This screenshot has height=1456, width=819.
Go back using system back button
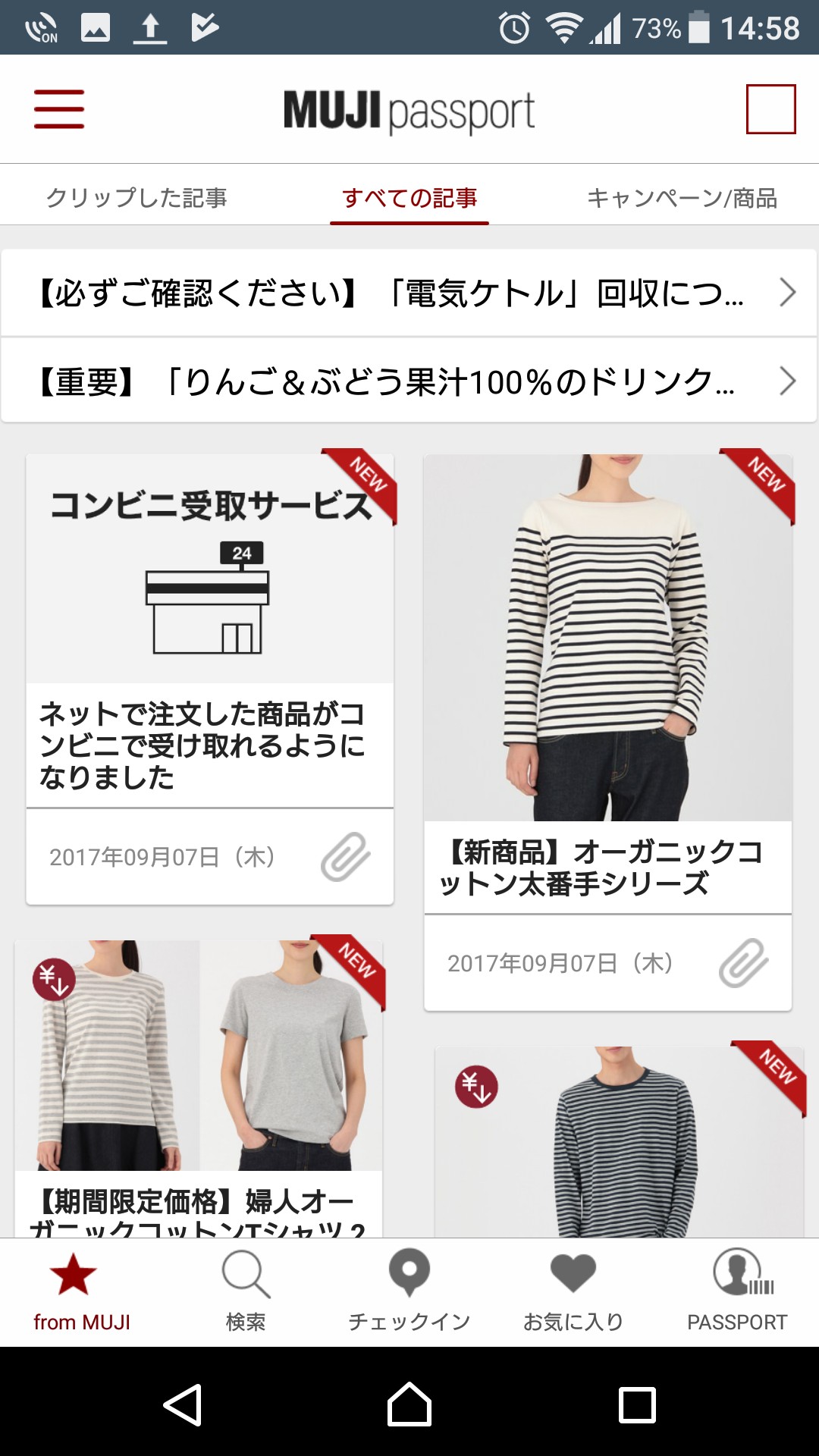point(182,1404)
